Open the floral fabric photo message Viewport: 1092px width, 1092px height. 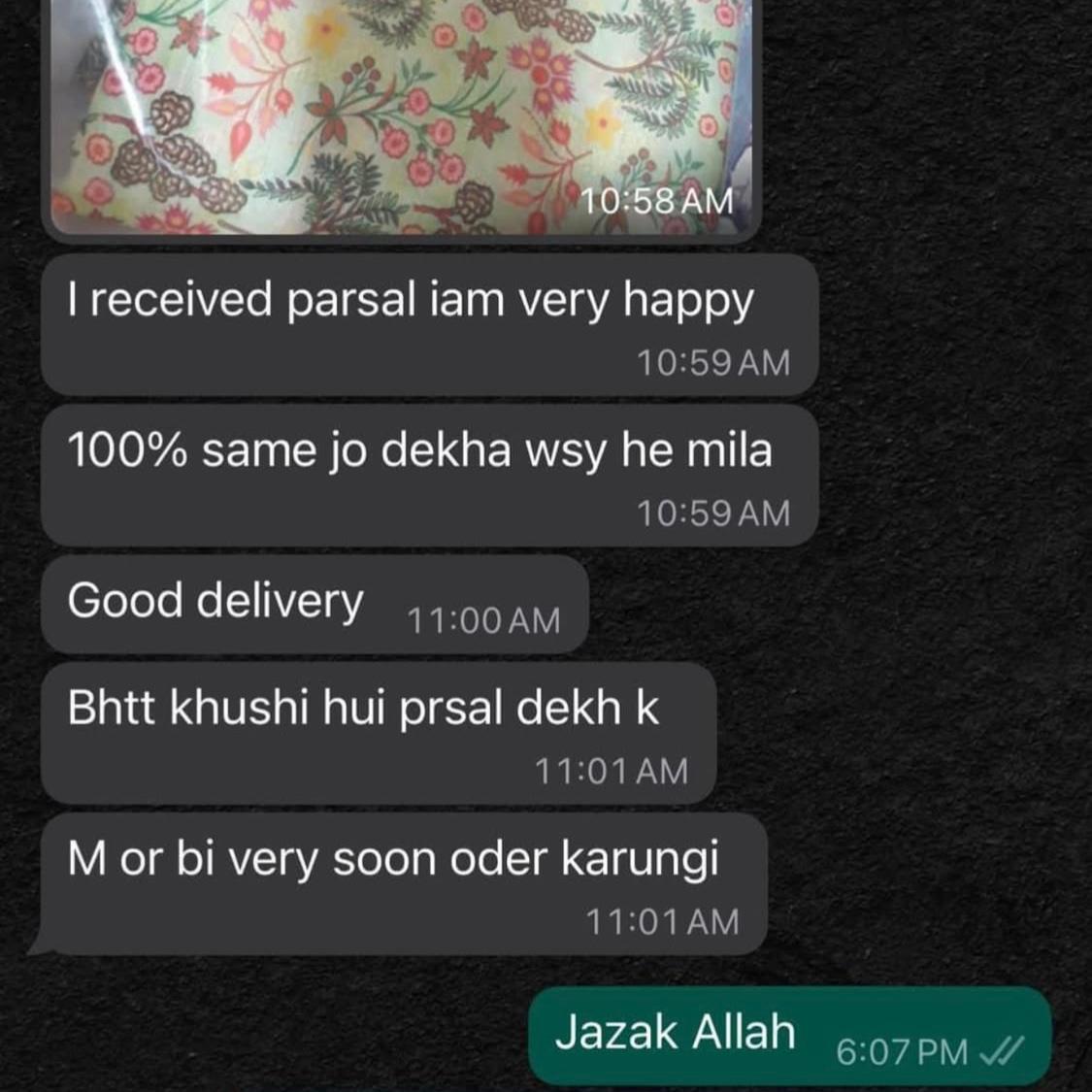pos(398,107)
